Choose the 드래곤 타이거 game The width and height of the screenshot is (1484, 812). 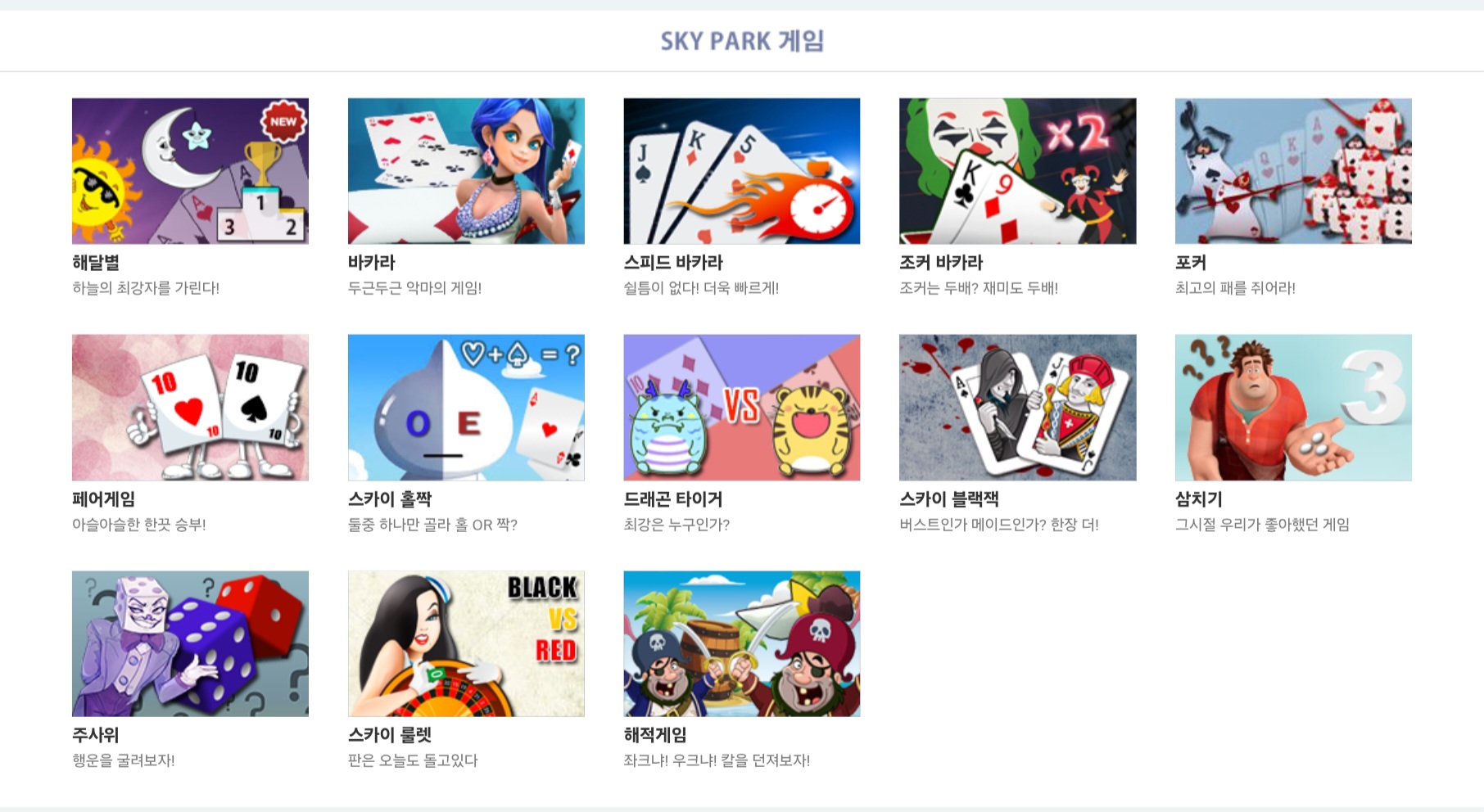tap(741, 407)
